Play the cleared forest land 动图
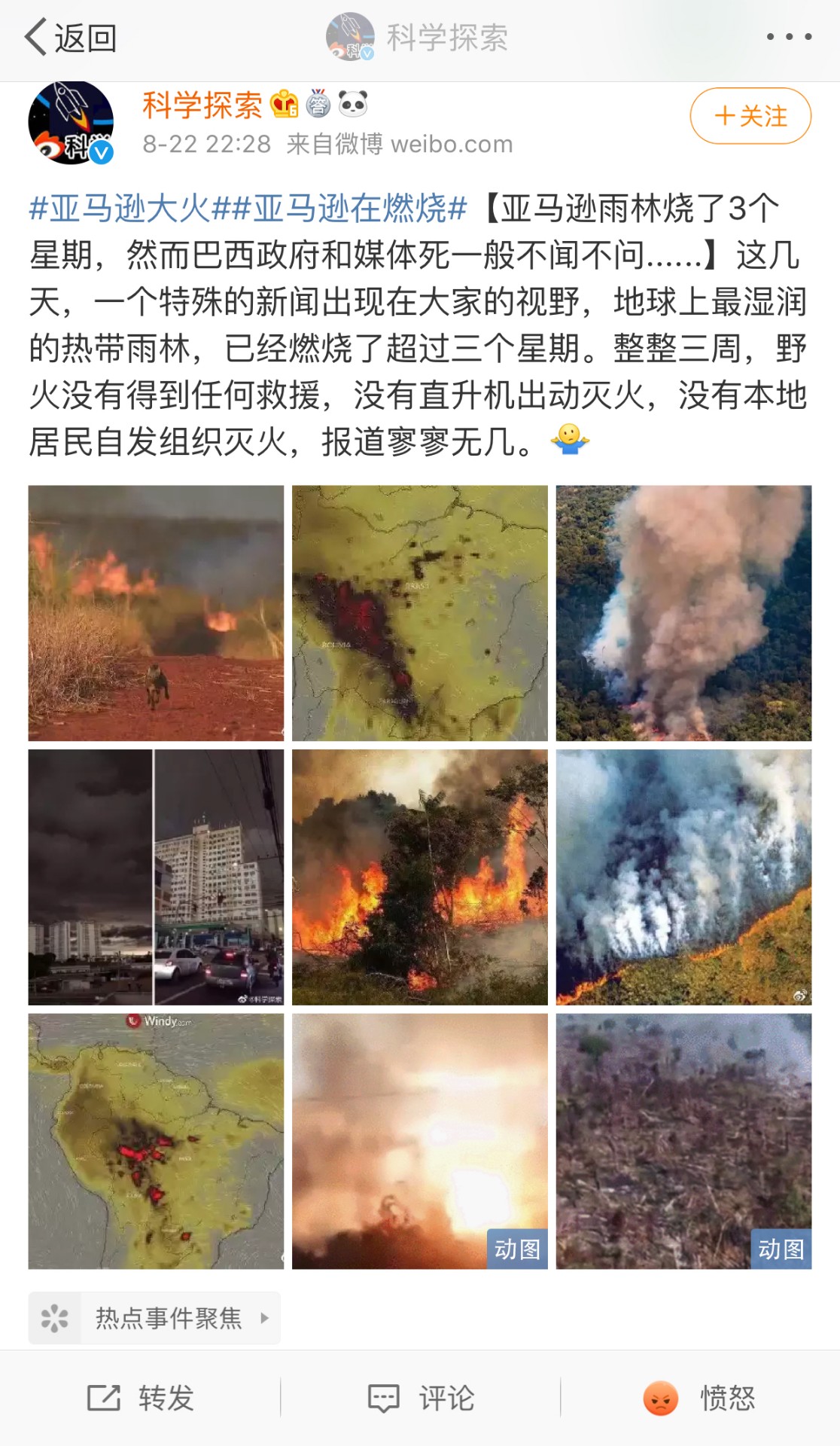Image resolution: width=840 pixels, height=1446 pixels. pos(683,1140)
